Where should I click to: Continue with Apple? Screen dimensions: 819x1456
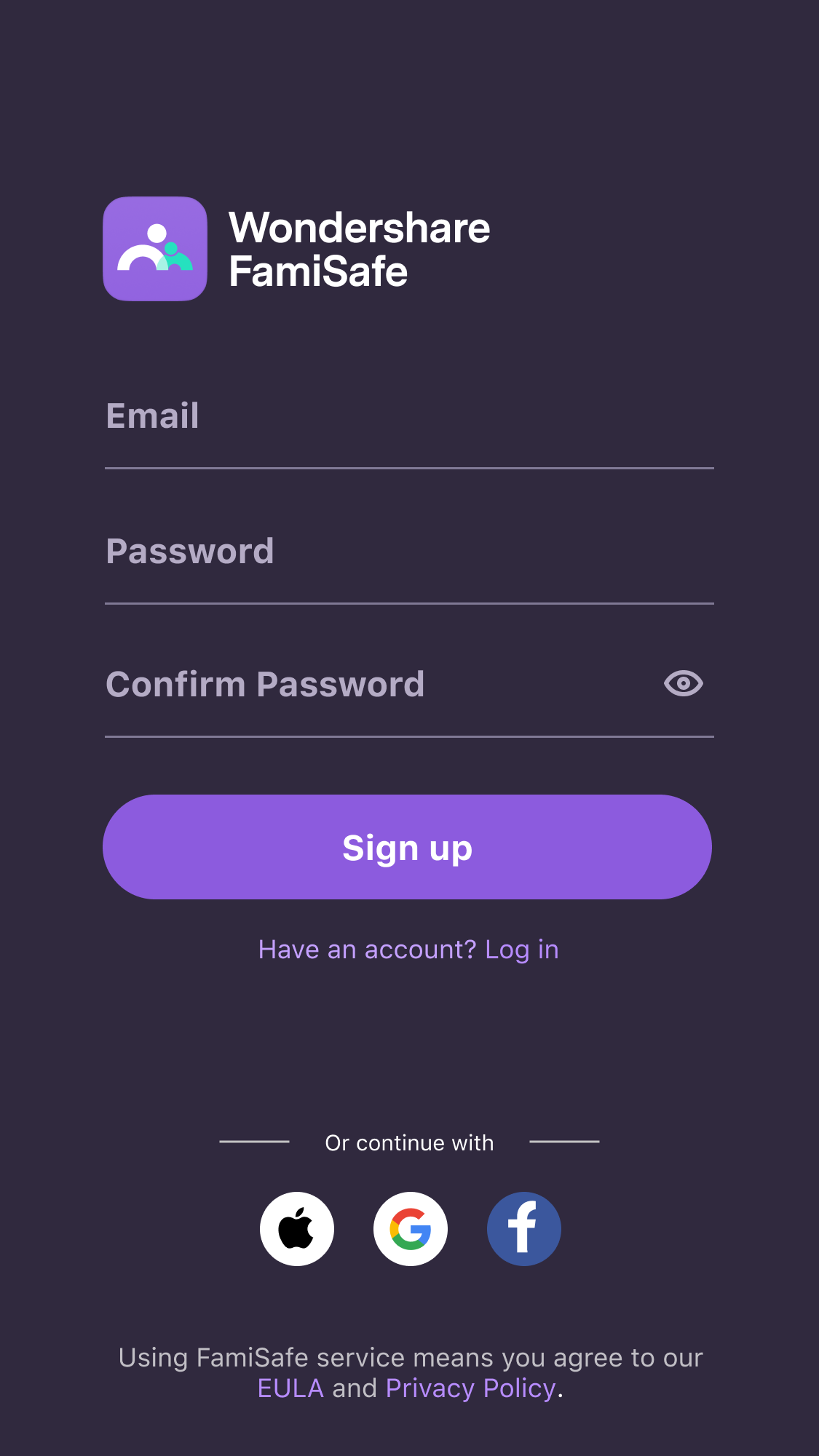pyautogui.click(x=297, y=1229)
